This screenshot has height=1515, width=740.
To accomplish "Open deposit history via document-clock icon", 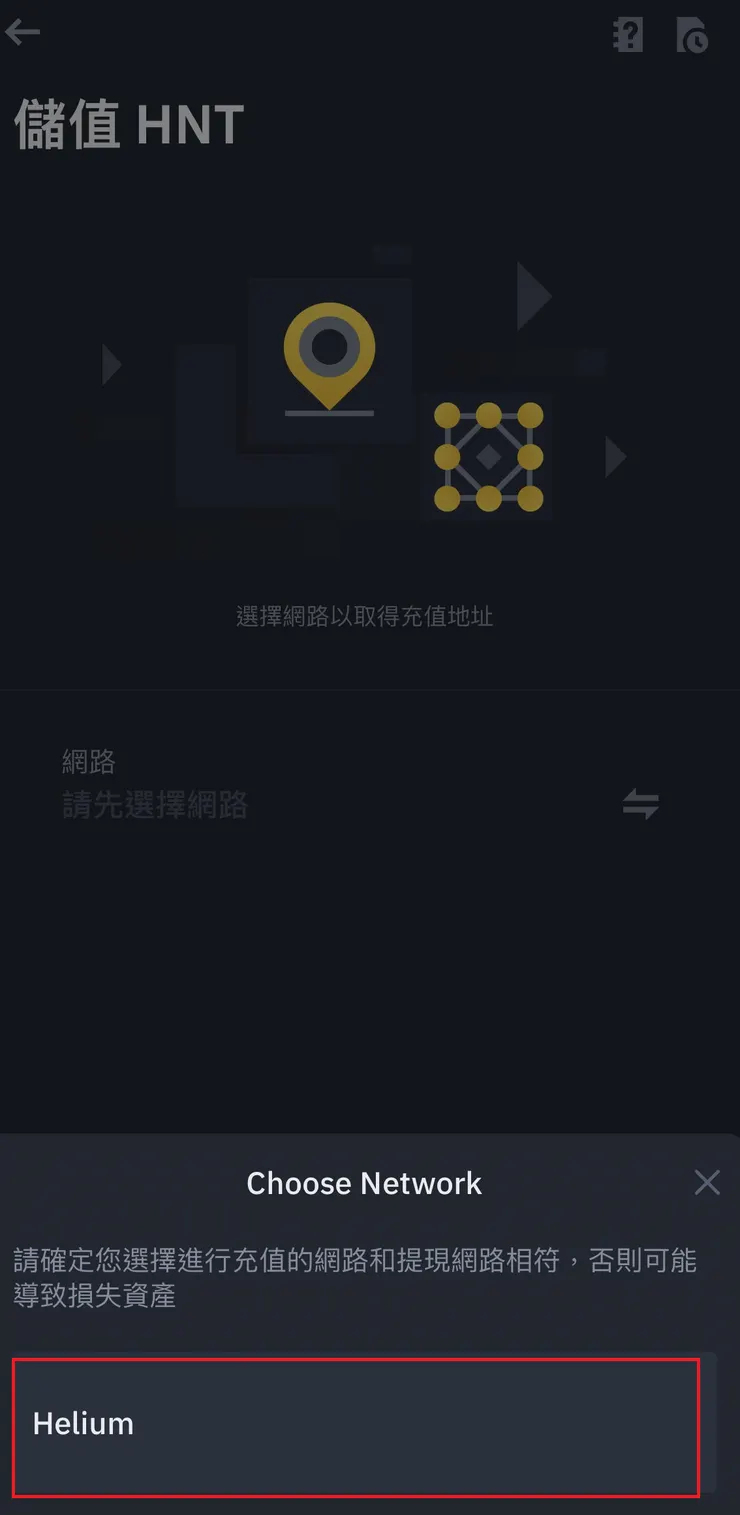I will tap(693, 33).
